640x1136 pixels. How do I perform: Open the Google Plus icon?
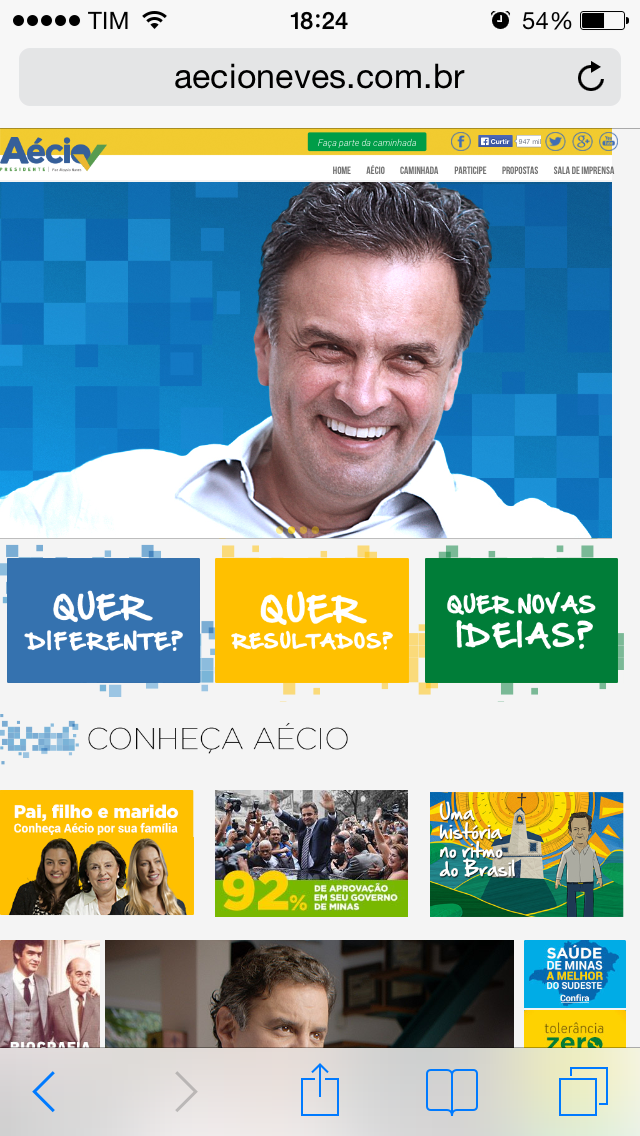coord(582,141)
